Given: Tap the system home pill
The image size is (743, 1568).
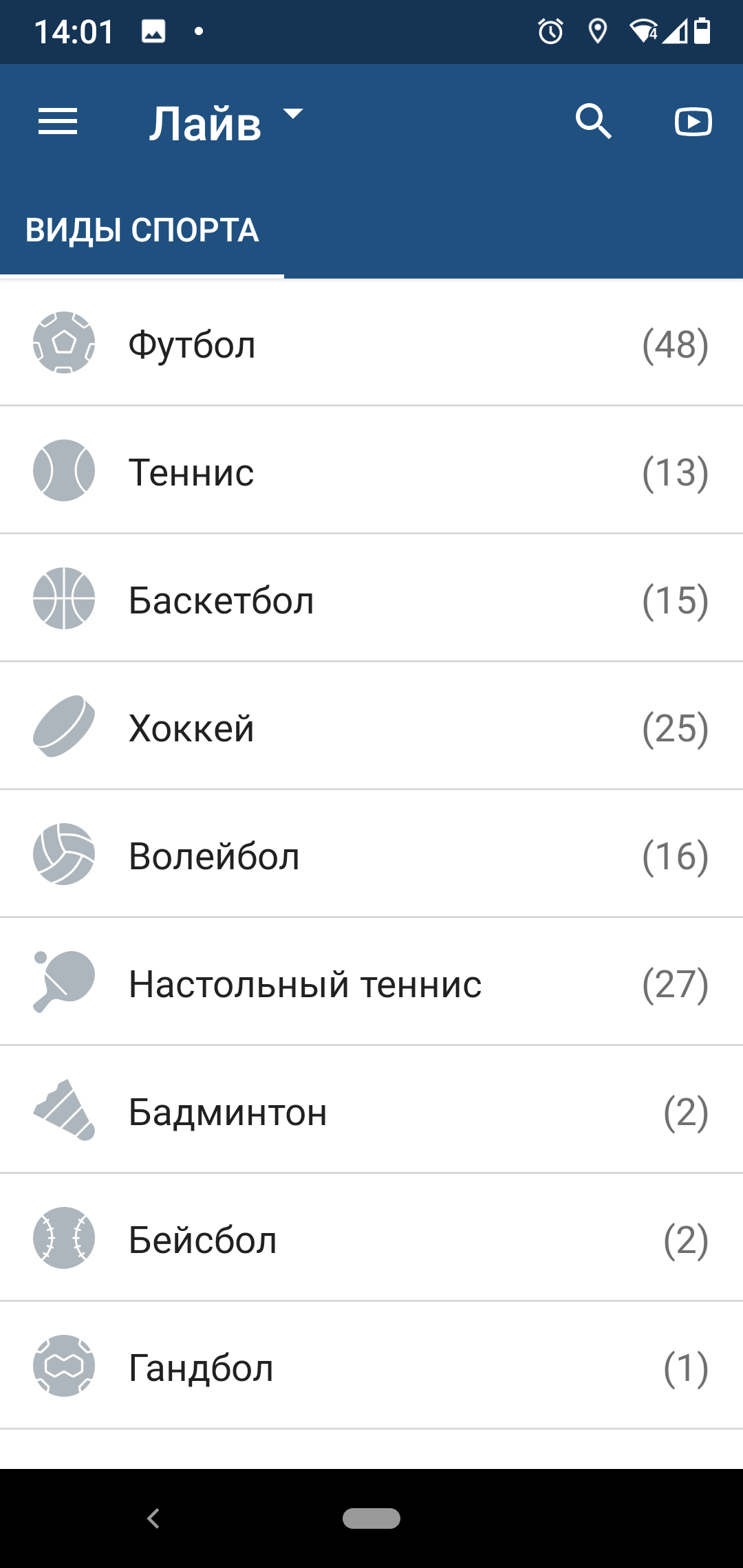Looking at the screenshot, I should click(371, 1518).
